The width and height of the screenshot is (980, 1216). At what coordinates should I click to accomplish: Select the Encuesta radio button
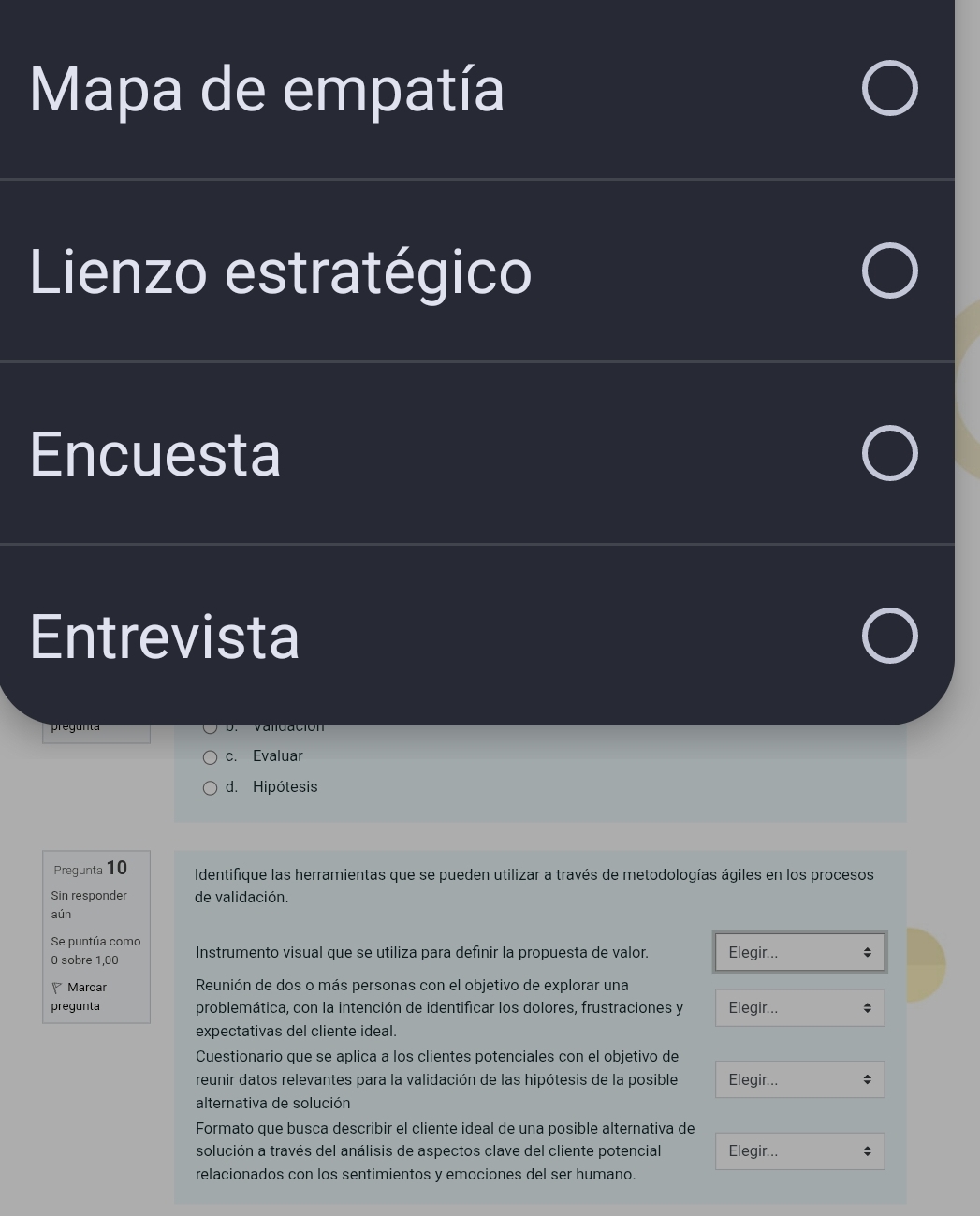click(889, 452)
